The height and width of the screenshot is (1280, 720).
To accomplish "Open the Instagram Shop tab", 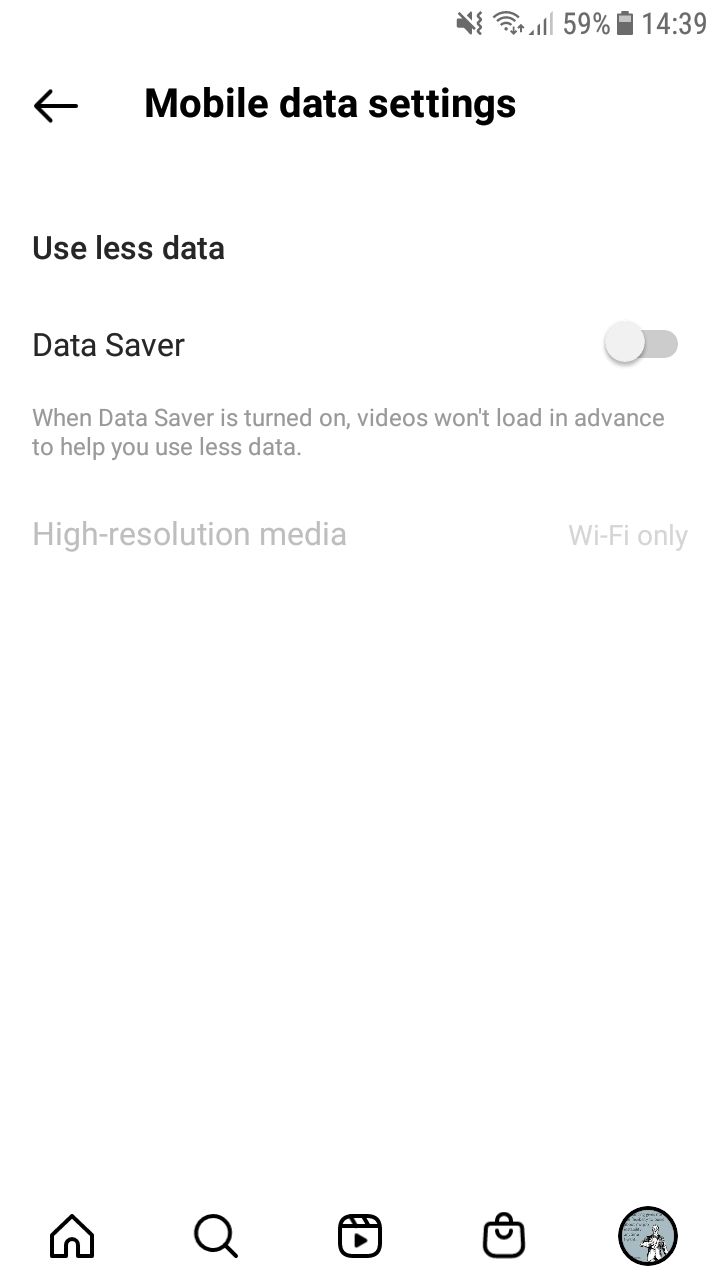I will click(x=503, y=1235).
